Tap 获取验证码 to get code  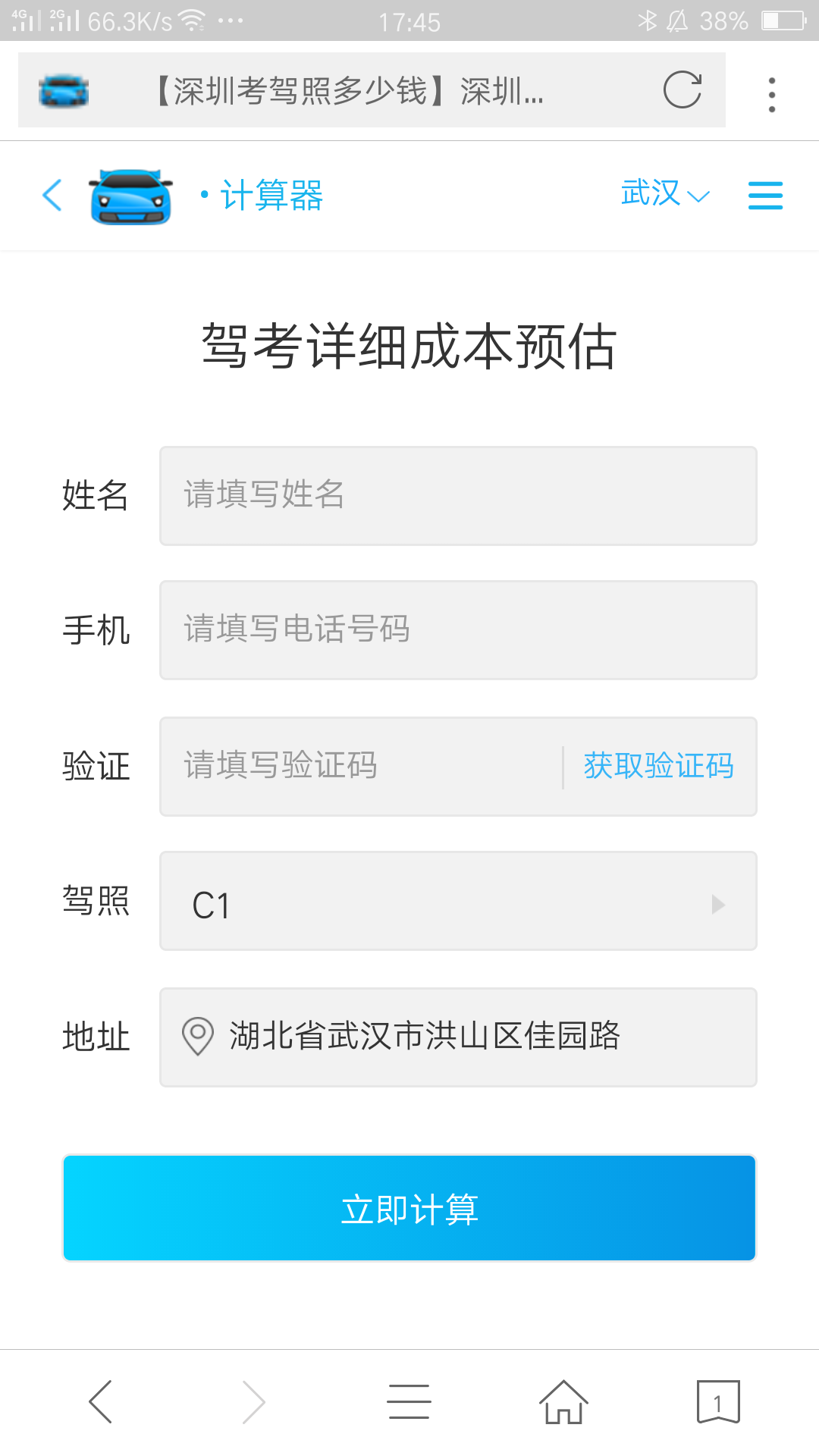658,766
